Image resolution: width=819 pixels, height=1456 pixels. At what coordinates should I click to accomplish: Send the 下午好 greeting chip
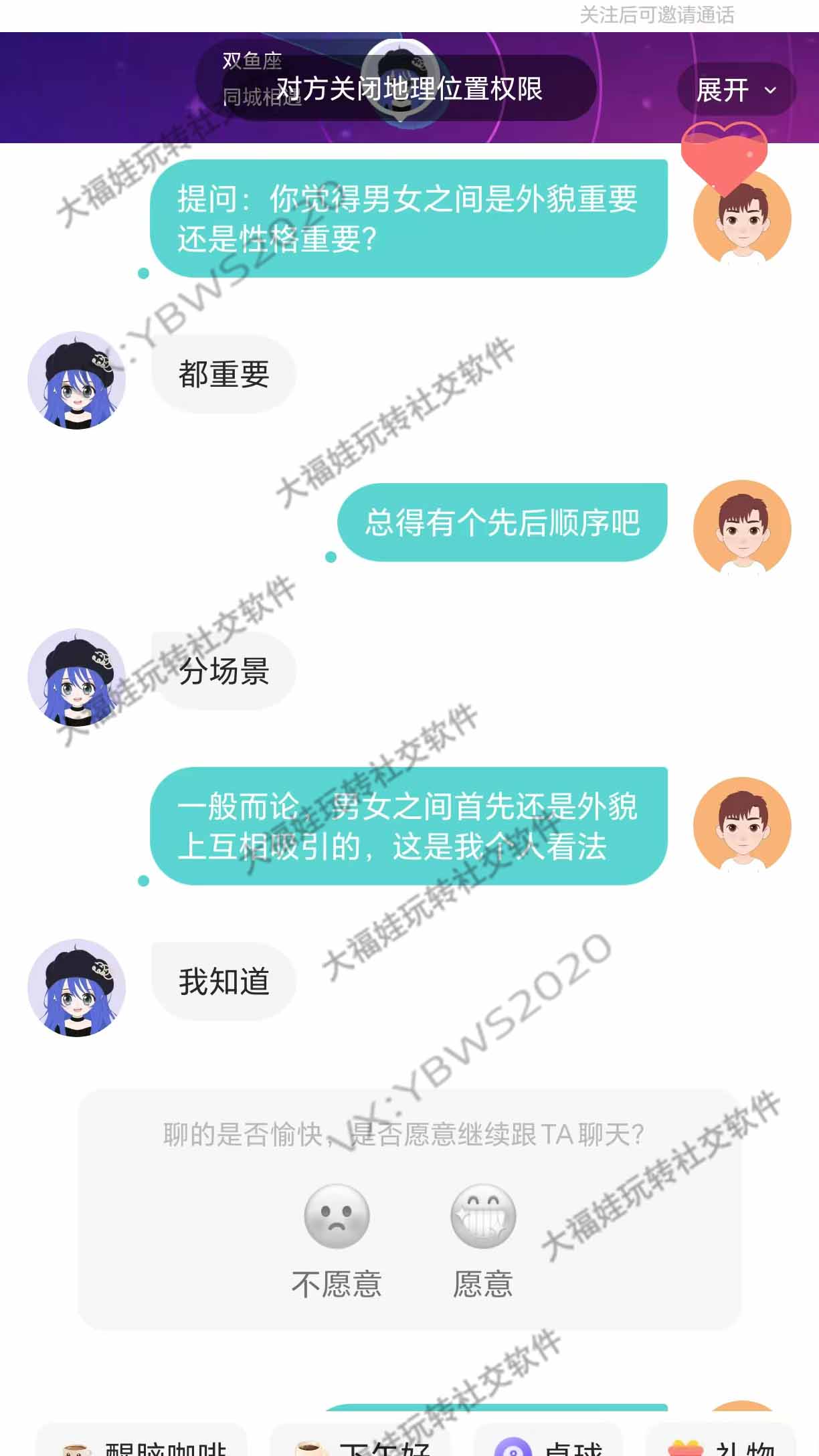pyautogui.click(x=361, y=1444)
